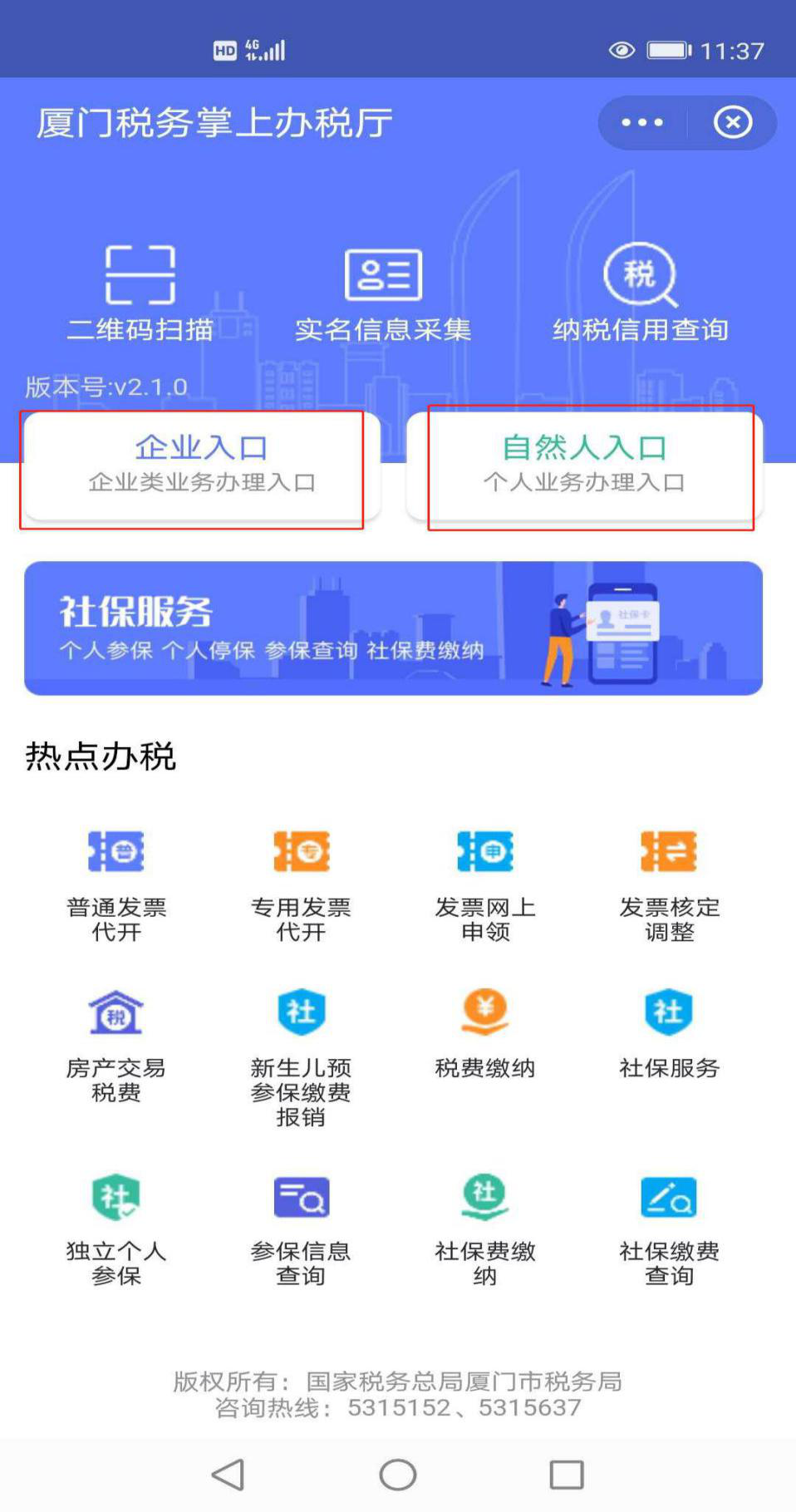The width and height of the screenshot is (796, 1512).
Task: Open 社保缴费查询
Action: 670,1230
